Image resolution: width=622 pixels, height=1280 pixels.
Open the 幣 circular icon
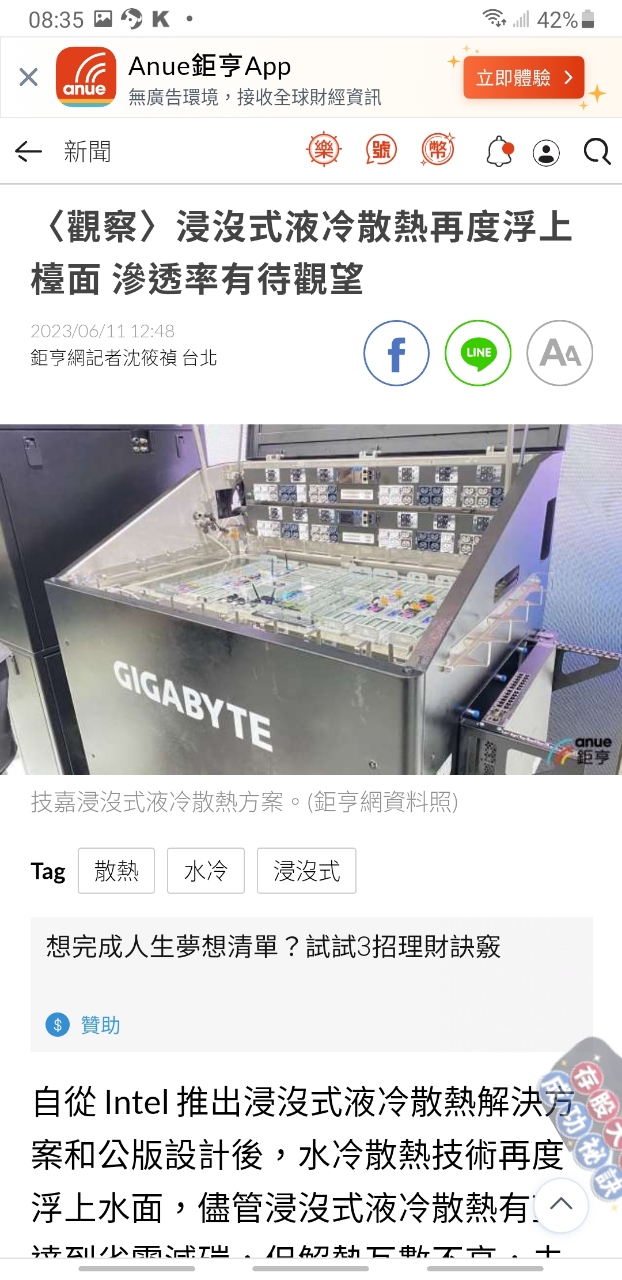point(437,151)
